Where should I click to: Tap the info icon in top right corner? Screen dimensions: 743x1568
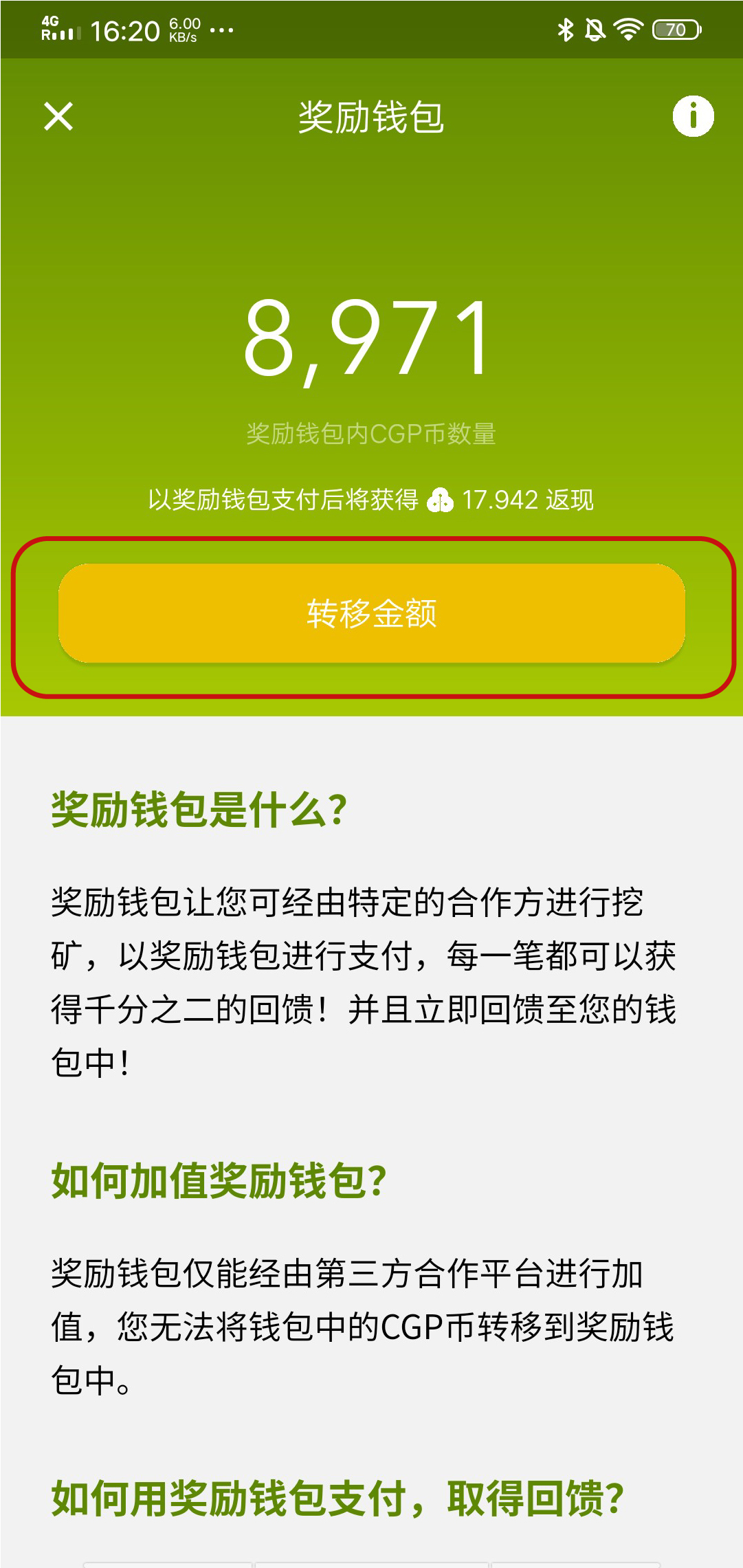click(692, 117)
